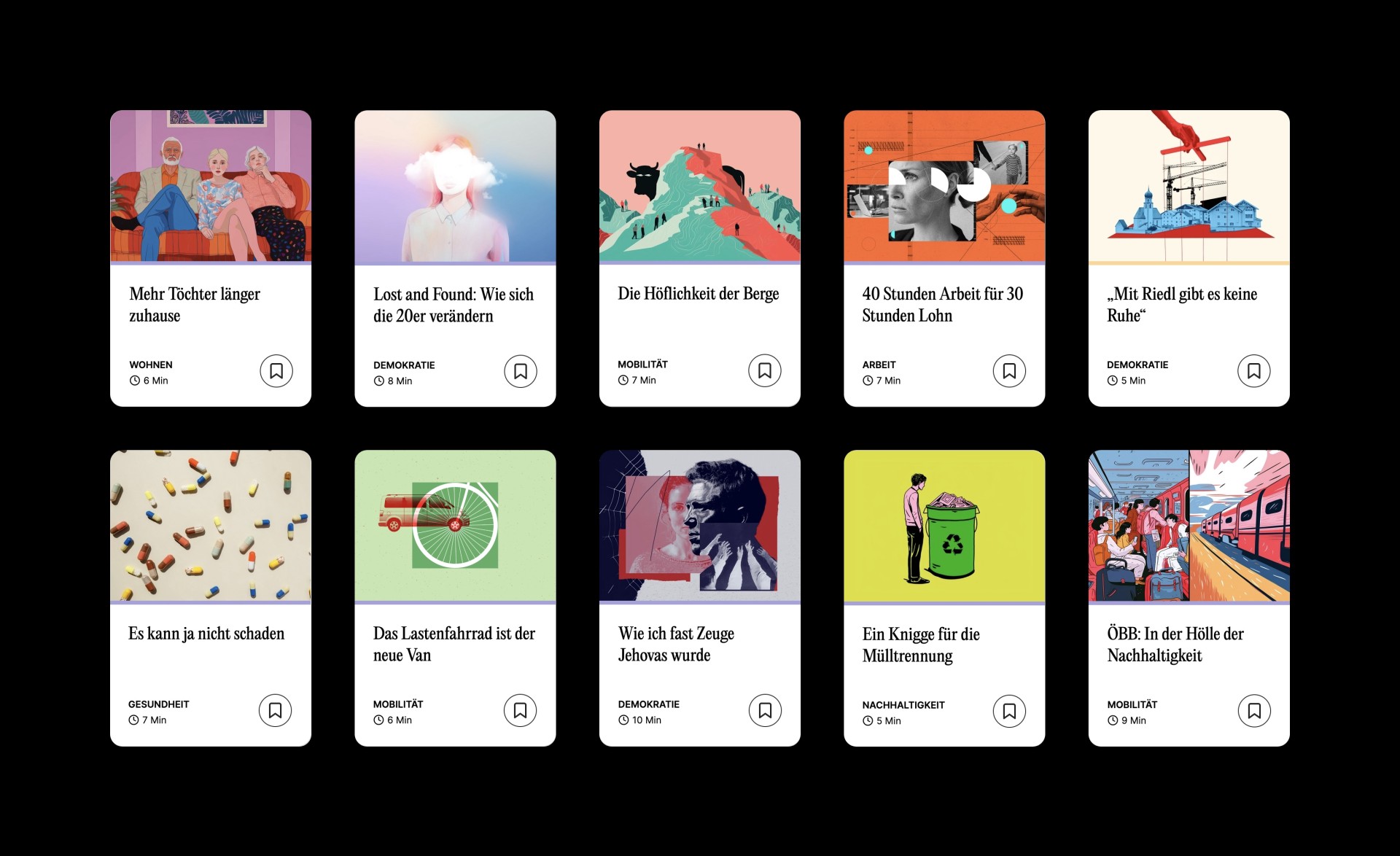The height and width of the screenshot is (856, 1400).
Task: Open the article Mehr Töchter länger zuhause
Action: coord(194,304)
